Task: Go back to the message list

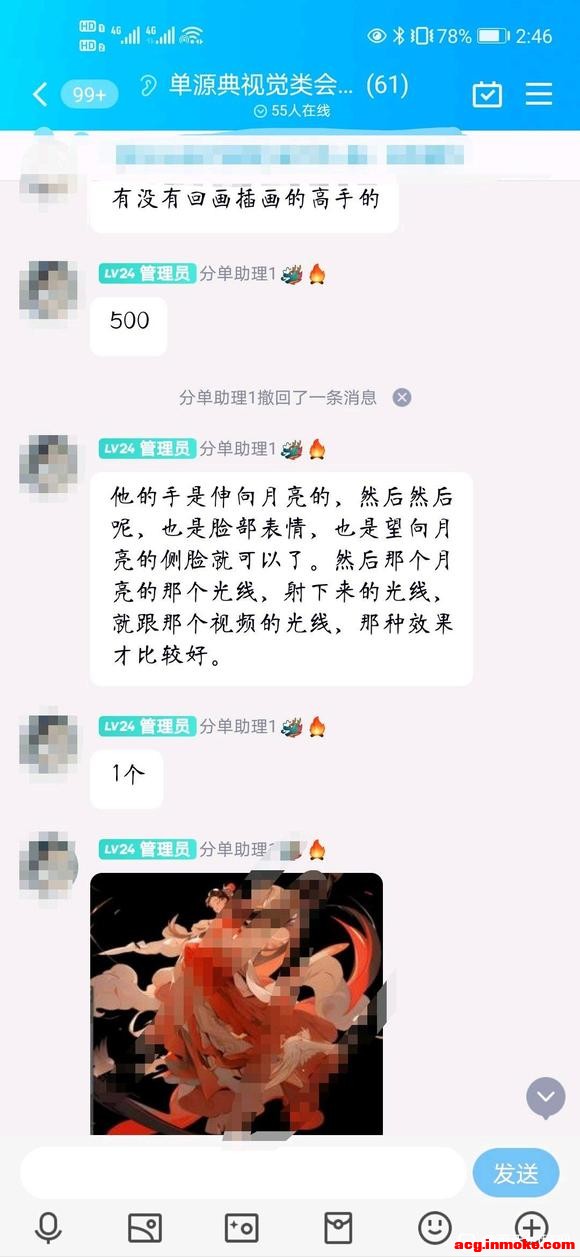Action: click(x=40, y=94)
